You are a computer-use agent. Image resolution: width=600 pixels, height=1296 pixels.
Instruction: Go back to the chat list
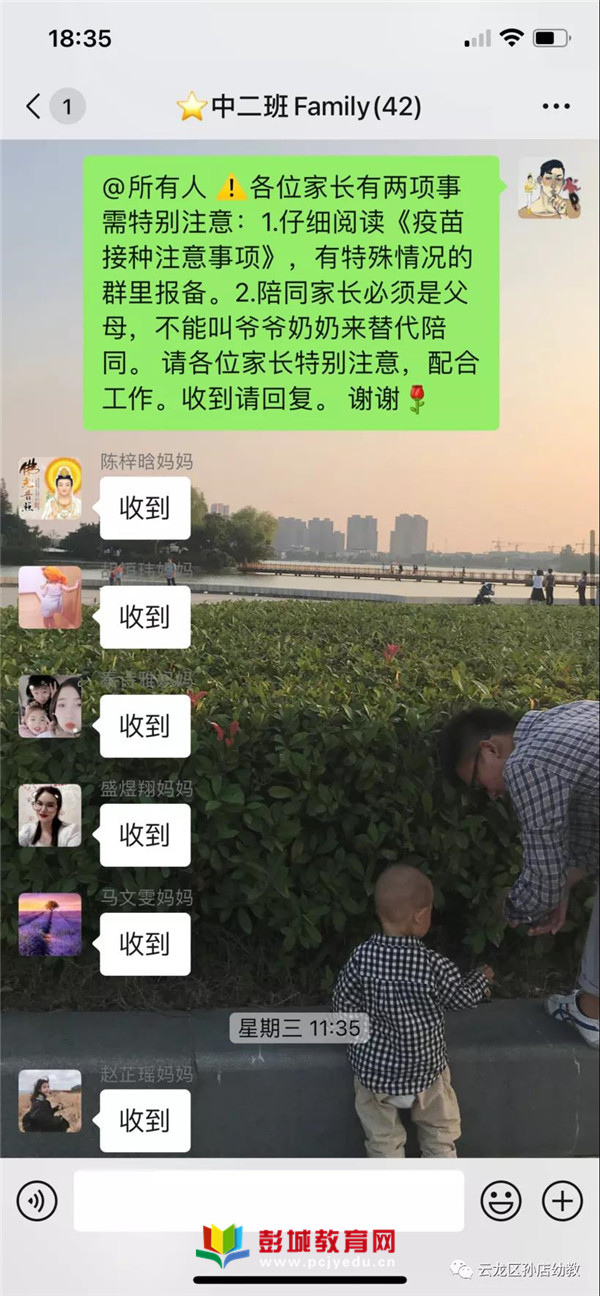point(35,107)
